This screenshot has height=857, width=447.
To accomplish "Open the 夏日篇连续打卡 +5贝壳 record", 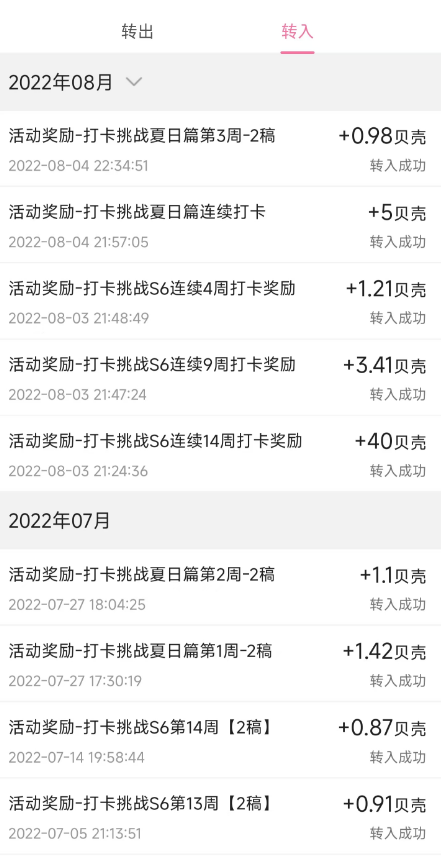I will [x=220, y=225].
